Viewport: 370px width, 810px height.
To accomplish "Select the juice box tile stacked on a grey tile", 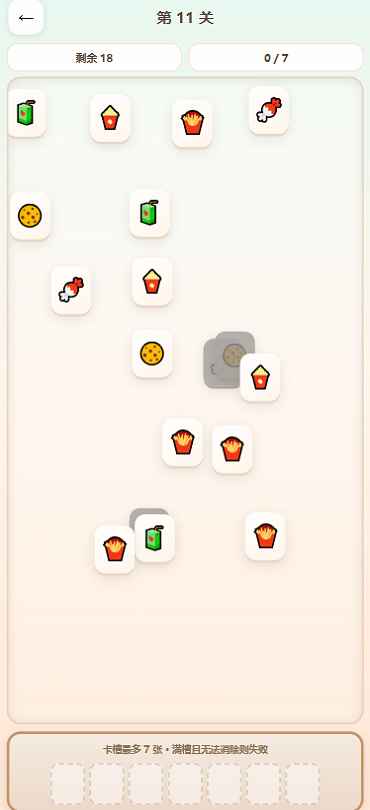I will click(155, 538).
